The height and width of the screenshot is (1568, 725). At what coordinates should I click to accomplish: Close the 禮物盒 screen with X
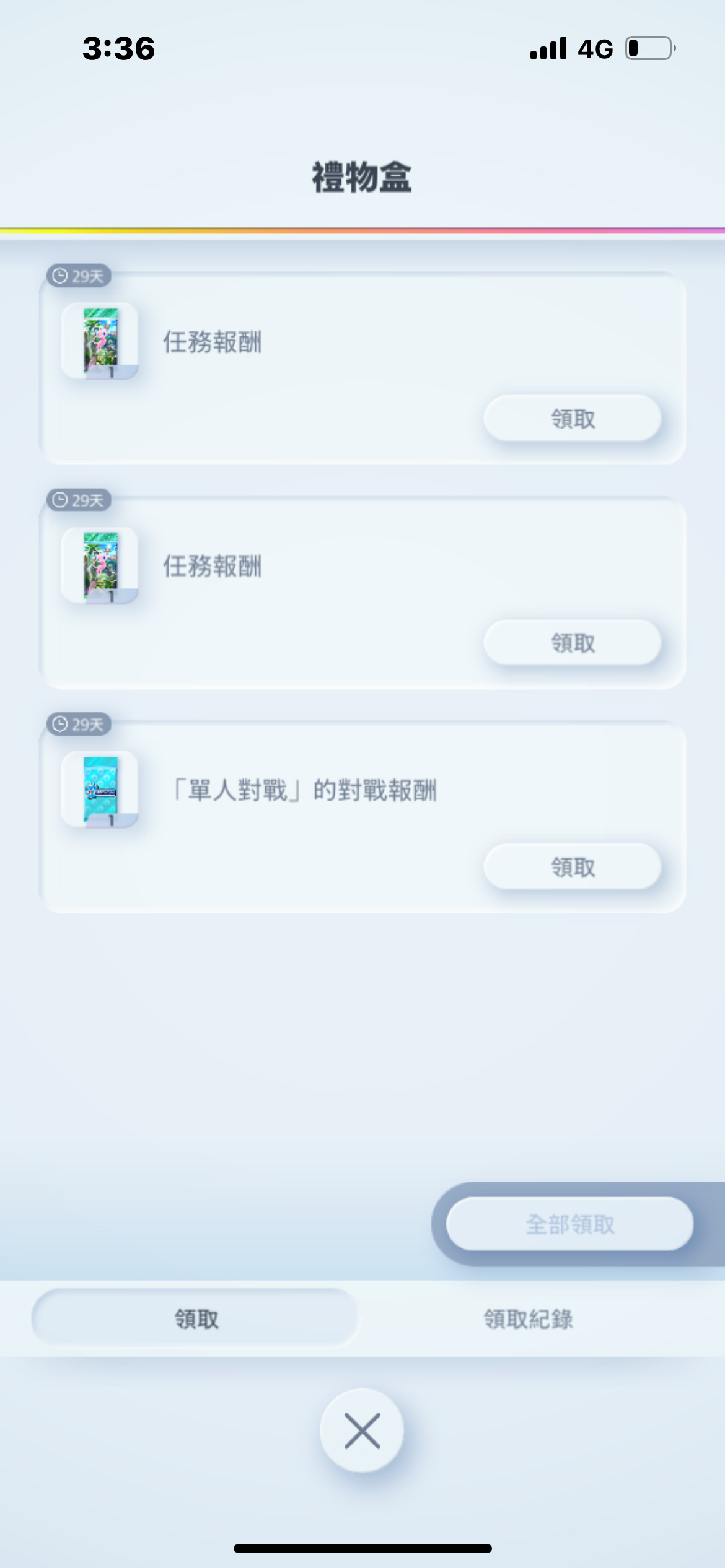point(362,1431)
